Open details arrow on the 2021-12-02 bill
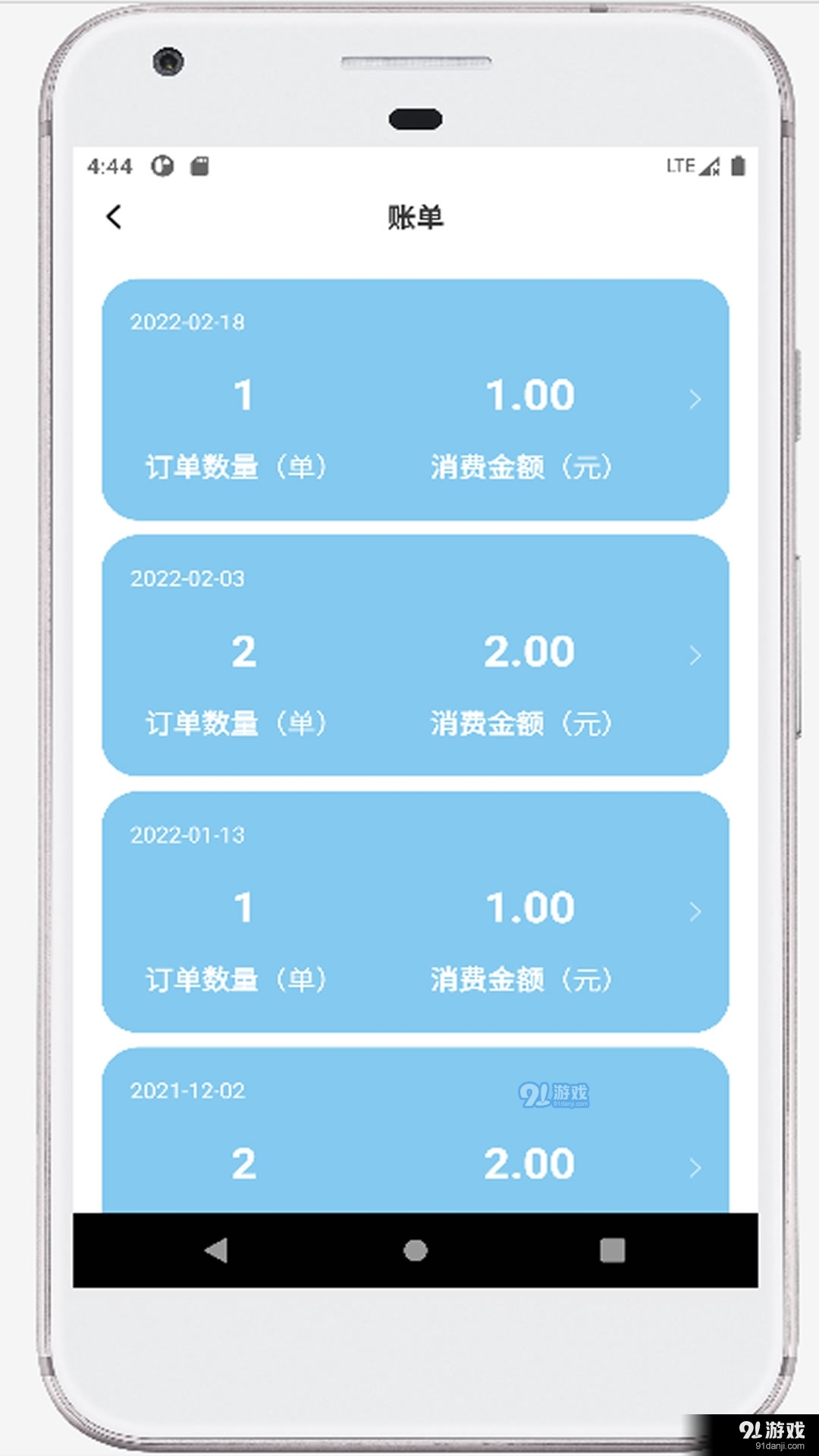This screenshot has width=819, height=1456. pyautogui.click(x=695, y=1168)
